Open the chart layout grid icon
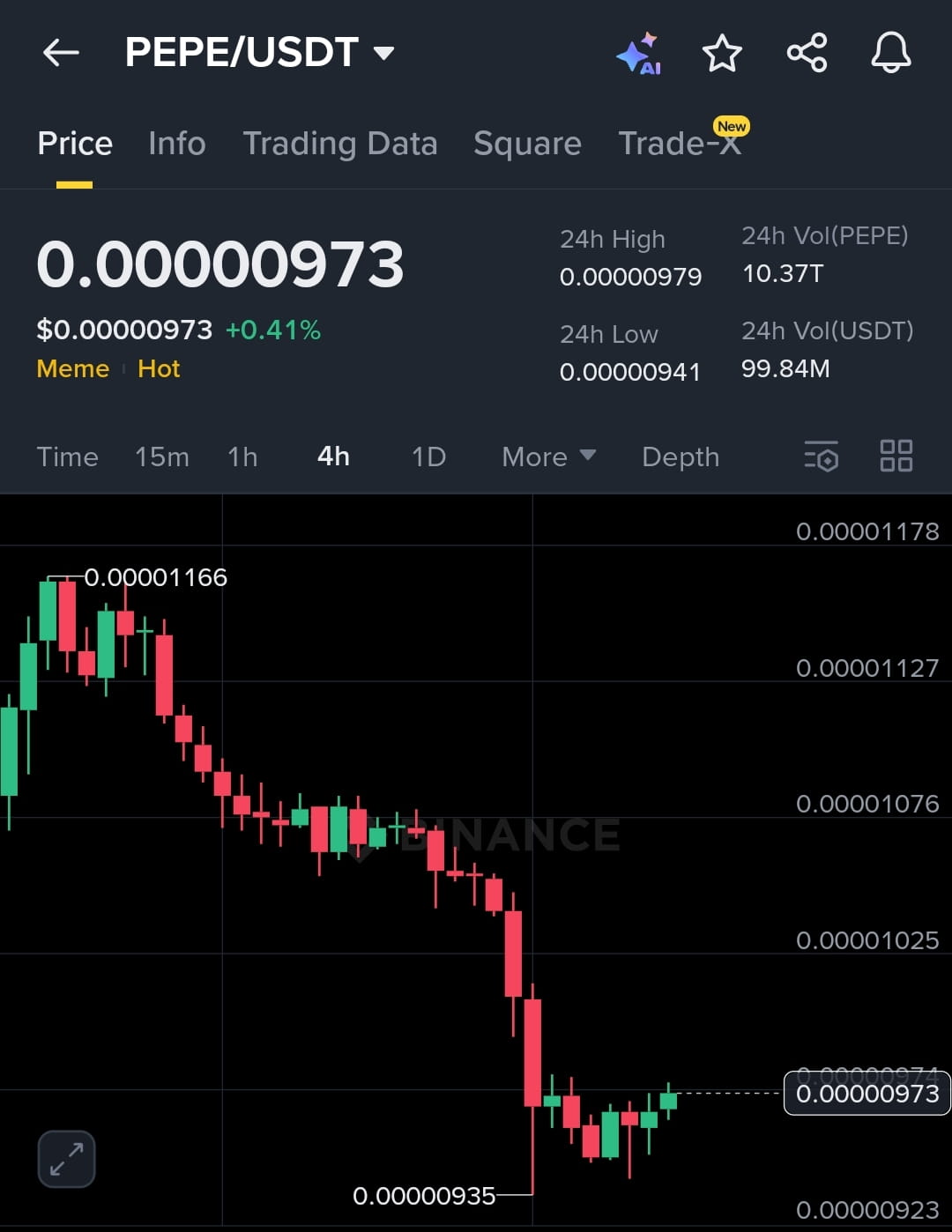The width and height of the screenshot is (952, 1232). pos(896,456)
